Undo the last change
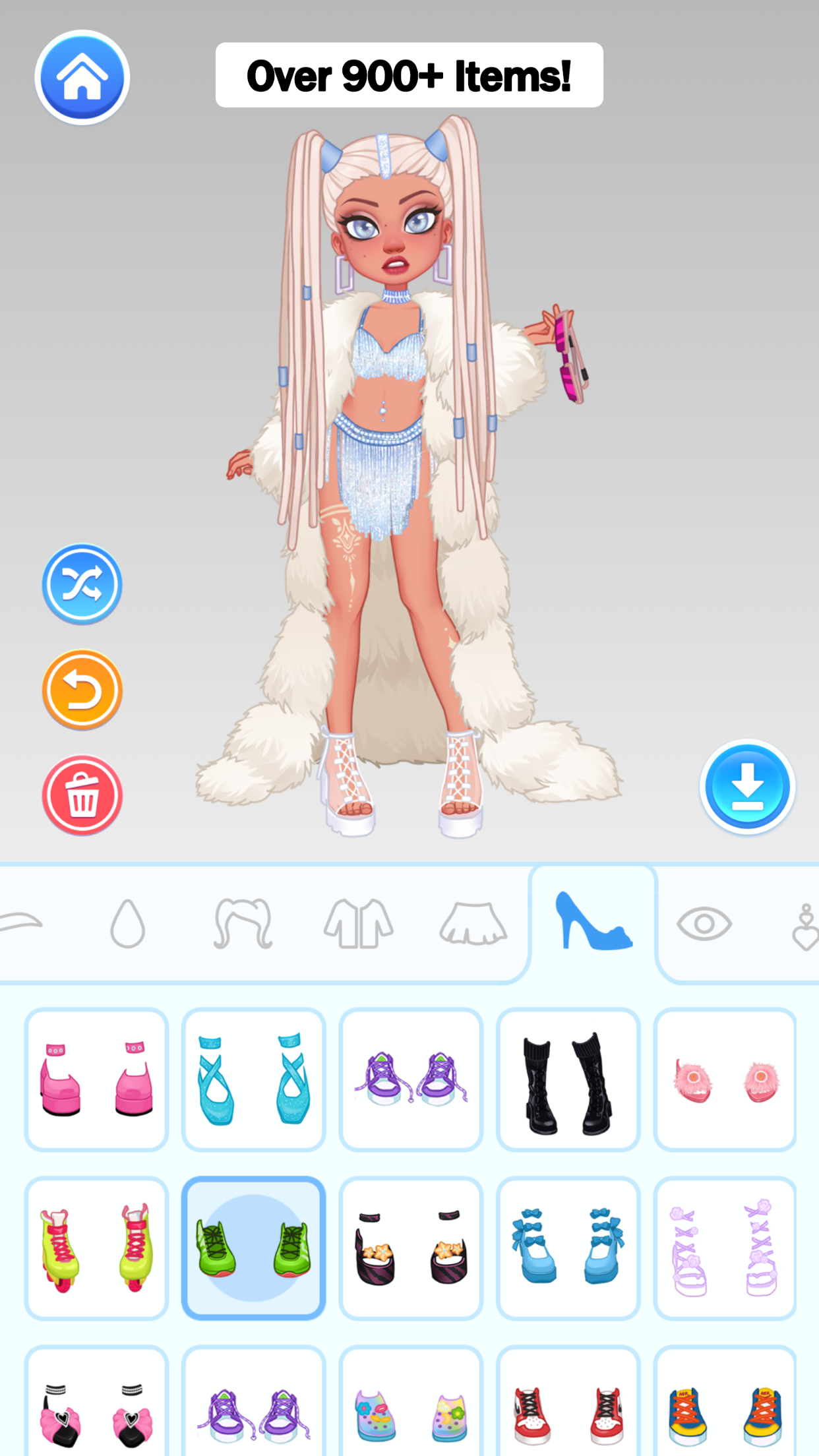Screen dimensions: 819x1456 tap(82, 690)
